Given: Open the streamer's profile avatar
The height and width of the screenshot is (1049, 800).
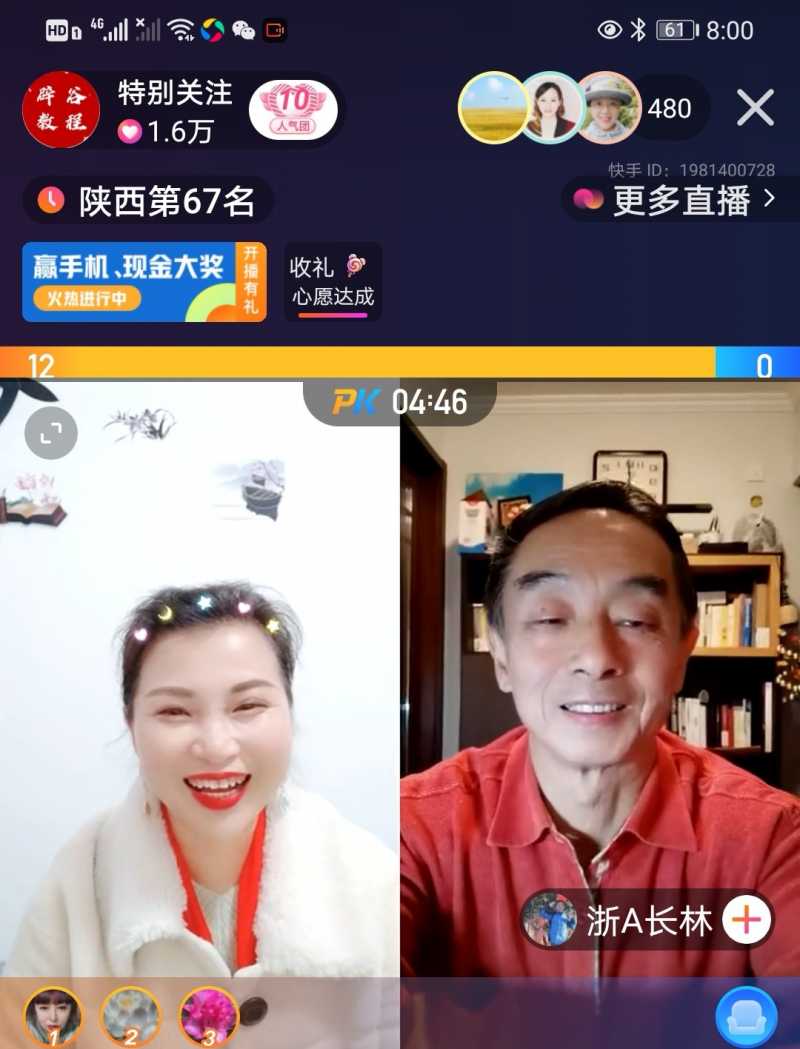Looking at the screenshot, I should 61,110.
